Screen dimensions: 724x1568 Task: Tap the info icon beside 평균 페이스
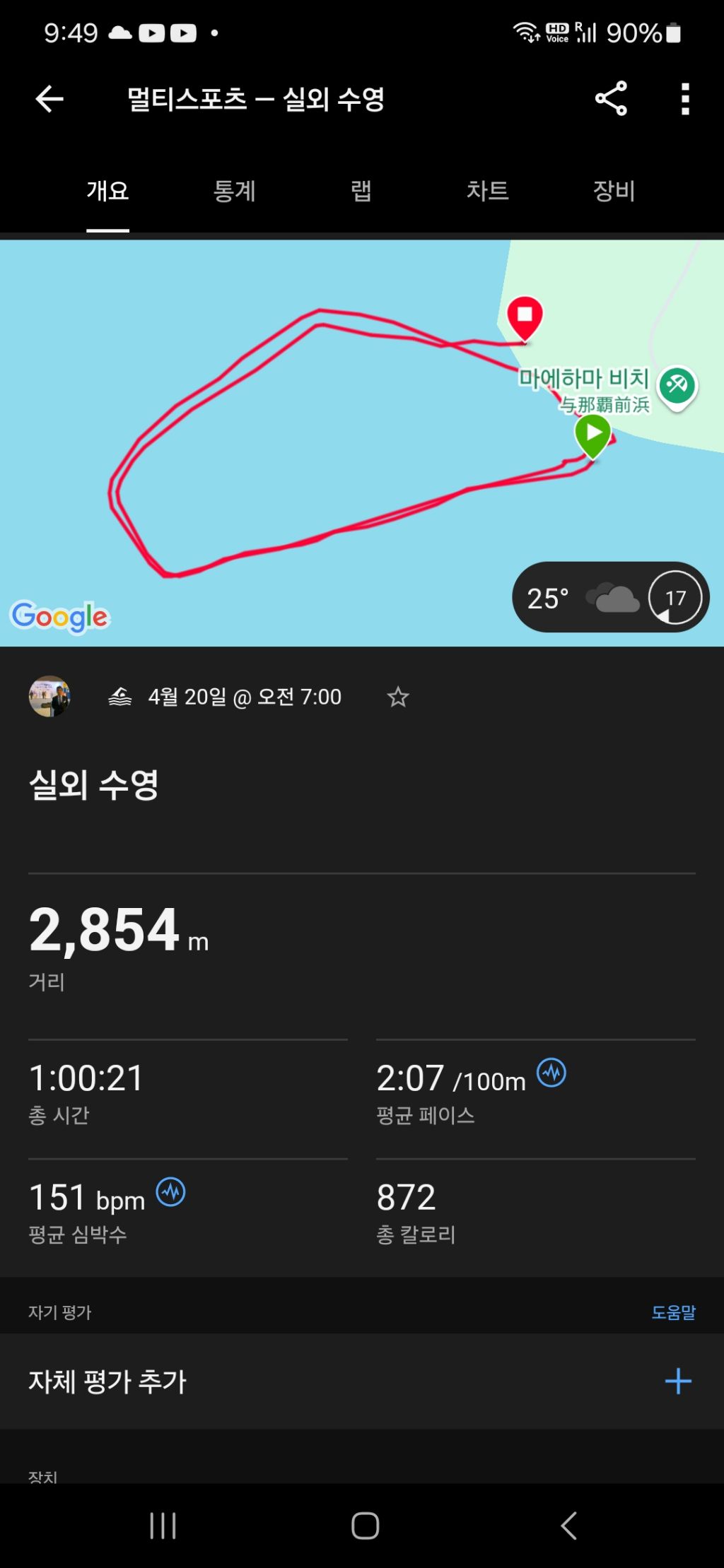click(x=551, y=1073)
